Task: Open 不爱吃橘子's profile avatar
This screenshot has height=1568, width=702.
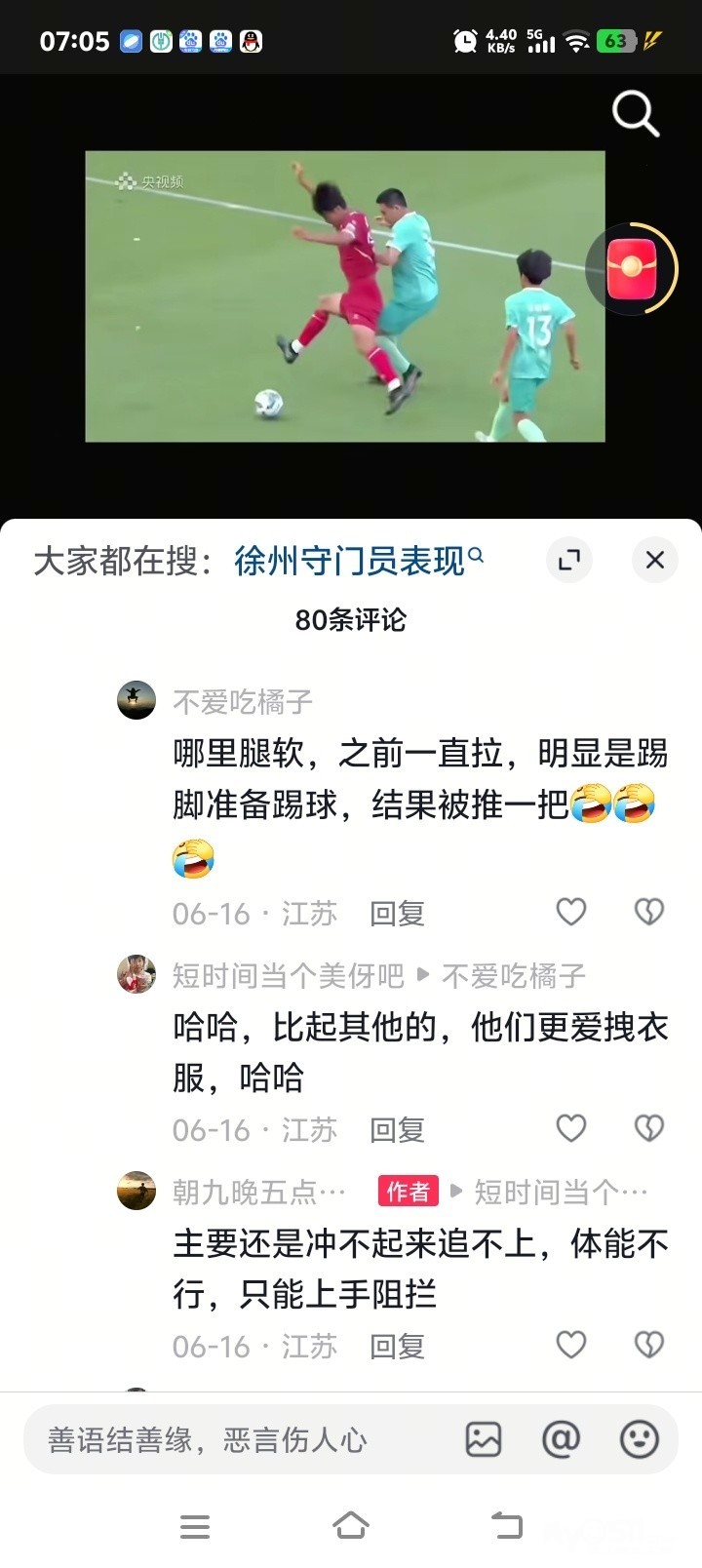Action: 136,700
